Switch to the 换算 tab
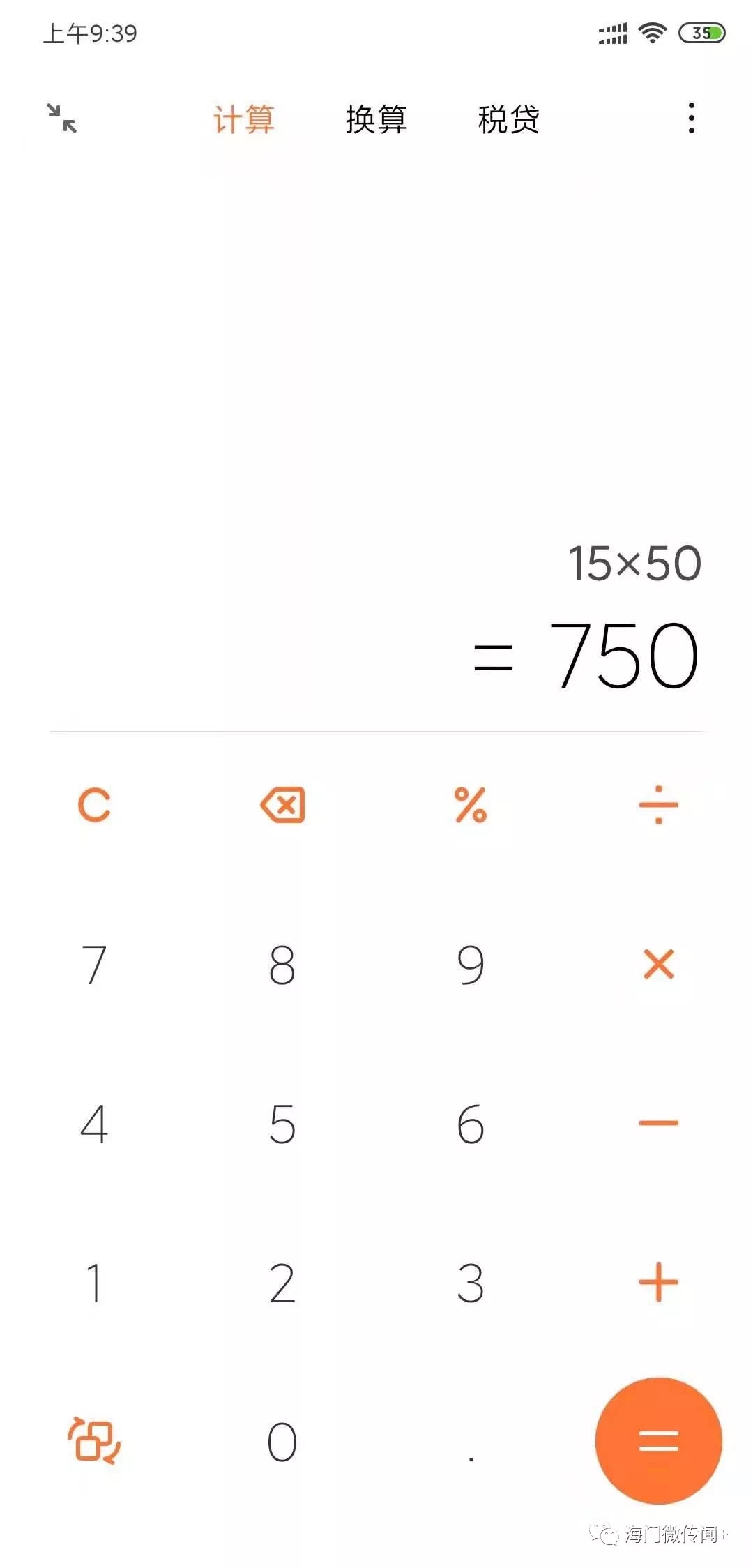The image size is (753, 1568). (x=376, y=119)
